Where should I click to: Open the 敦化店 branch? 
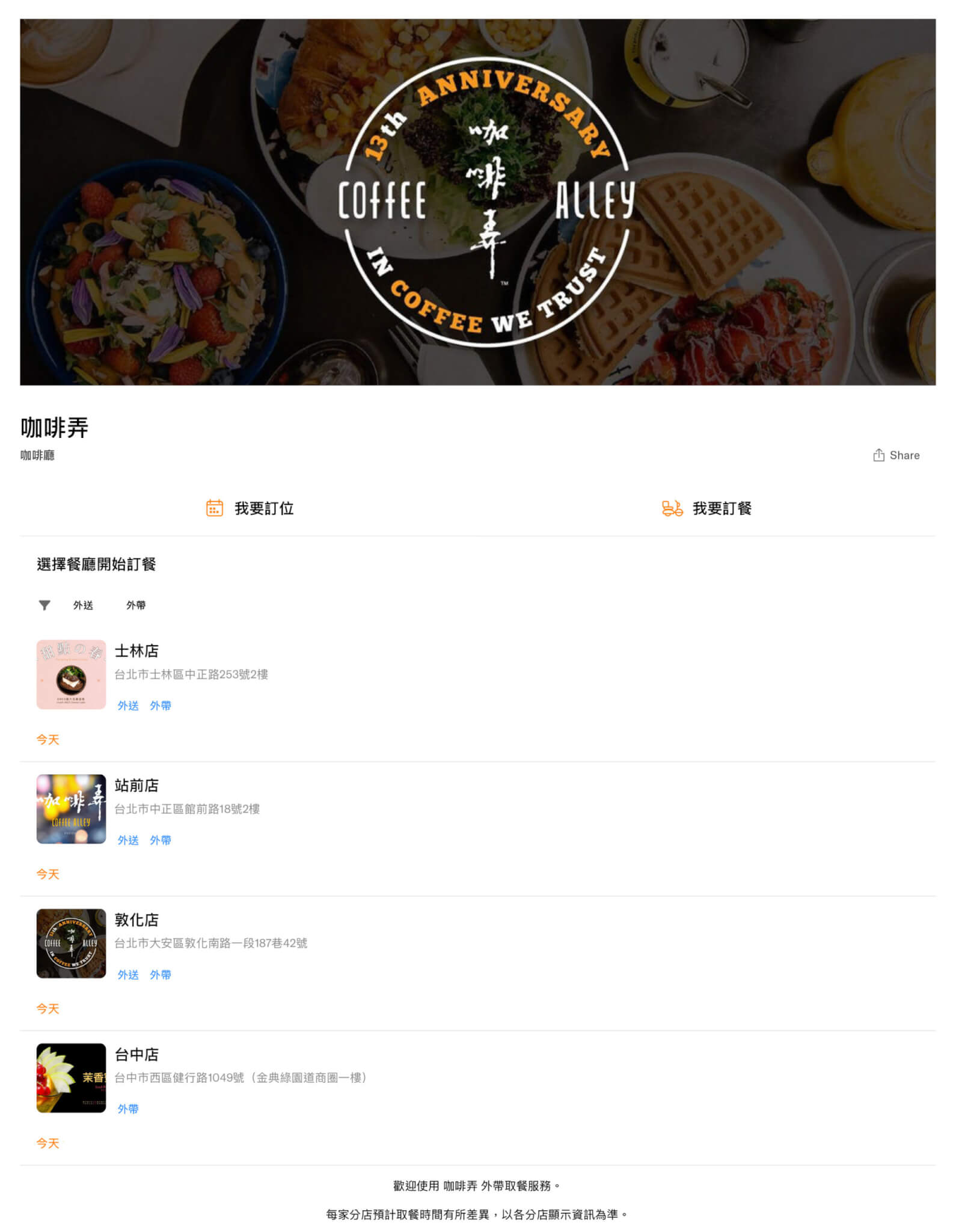point(136,920)
